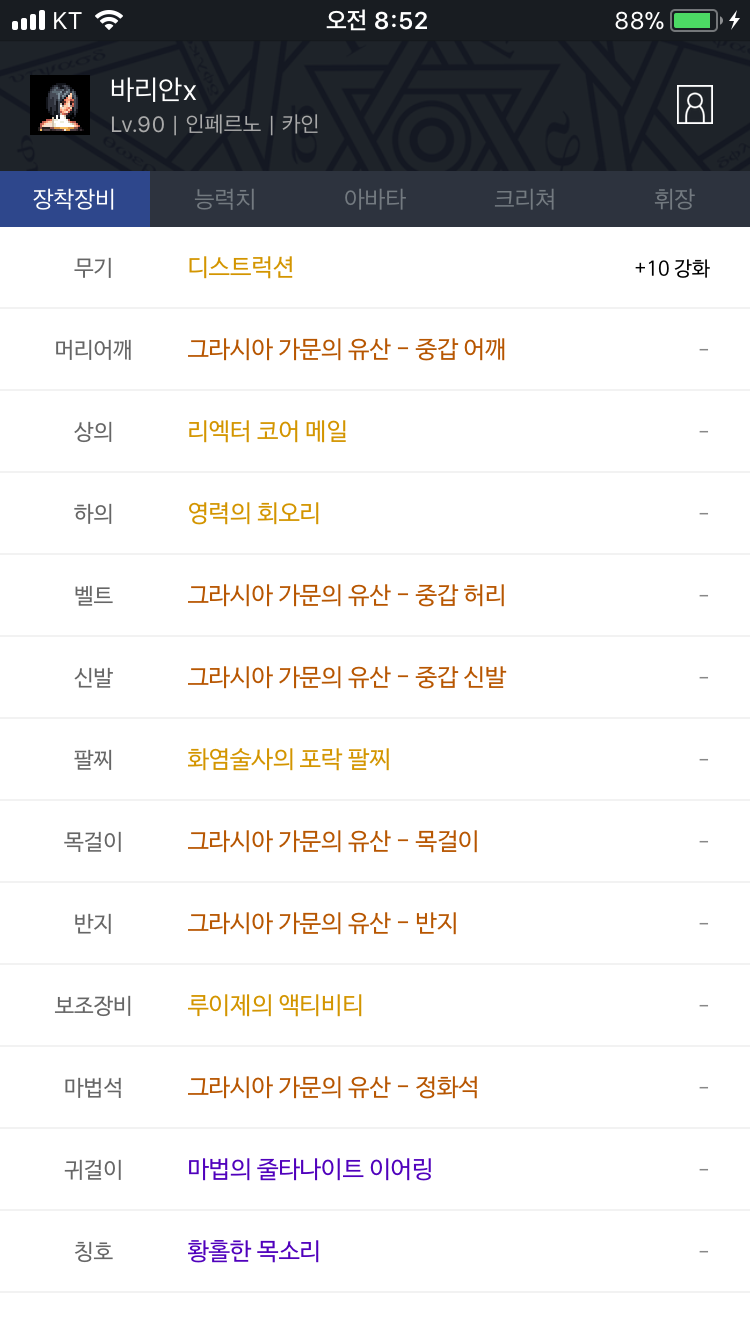View title item 황홀한 목소리
Screen dimensions: 750x1334
tap(254, 1251)
